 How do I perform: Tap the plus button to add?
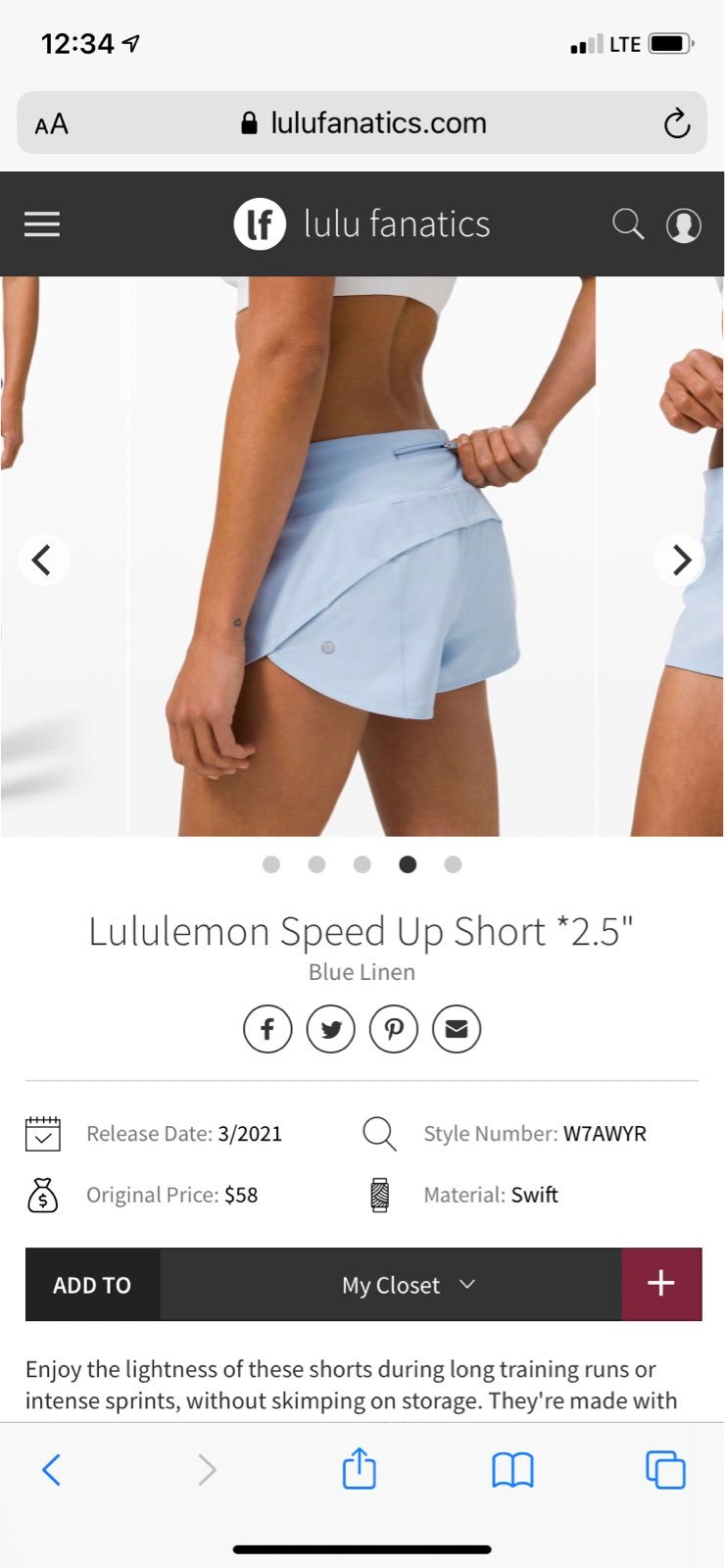(661, 1285)
